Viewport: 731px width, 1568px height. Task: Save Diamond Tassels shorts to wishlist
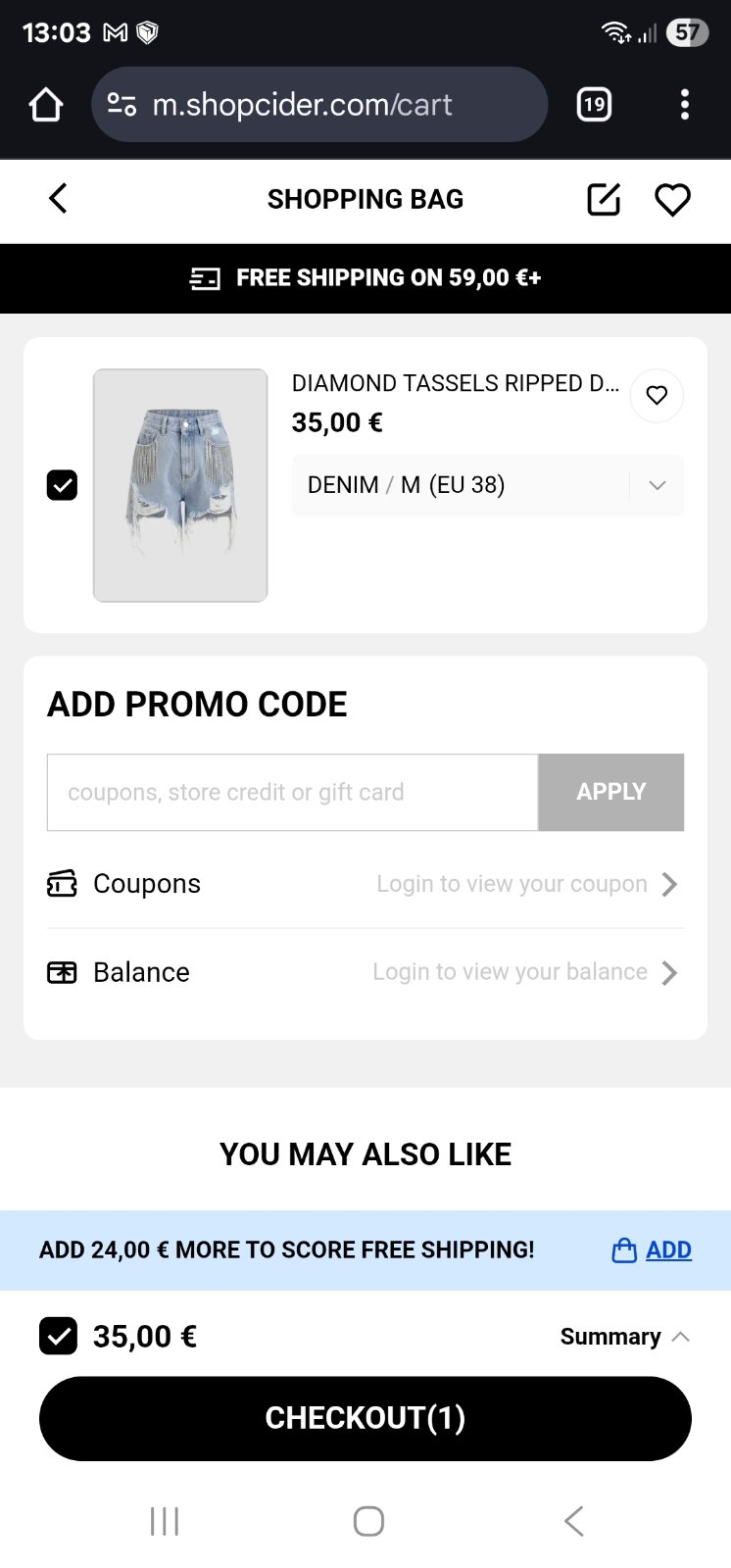click(657, 395)
